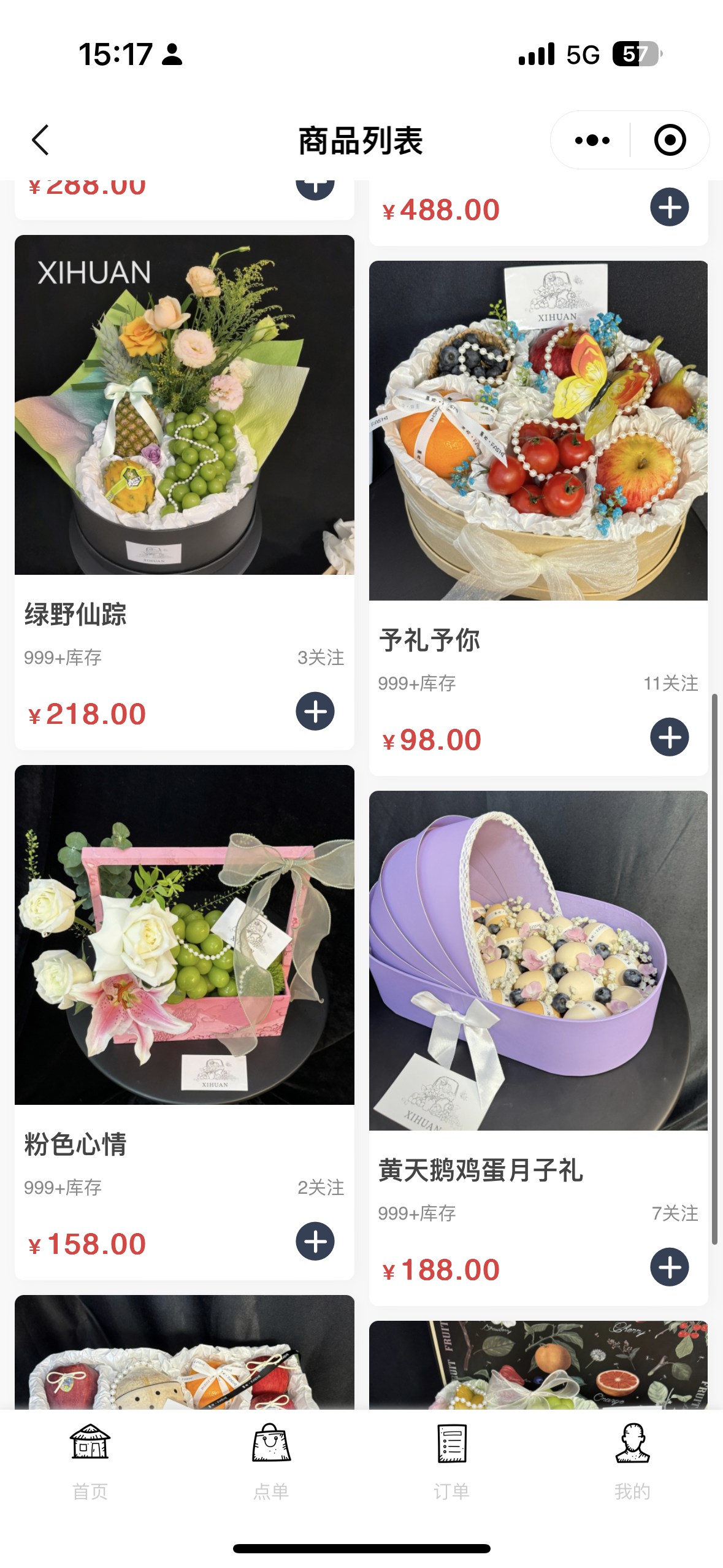The height and width of the screenshot is (1568, 723).
Task: Add the ¥488.00 item to cart
Action: [669, 207]
